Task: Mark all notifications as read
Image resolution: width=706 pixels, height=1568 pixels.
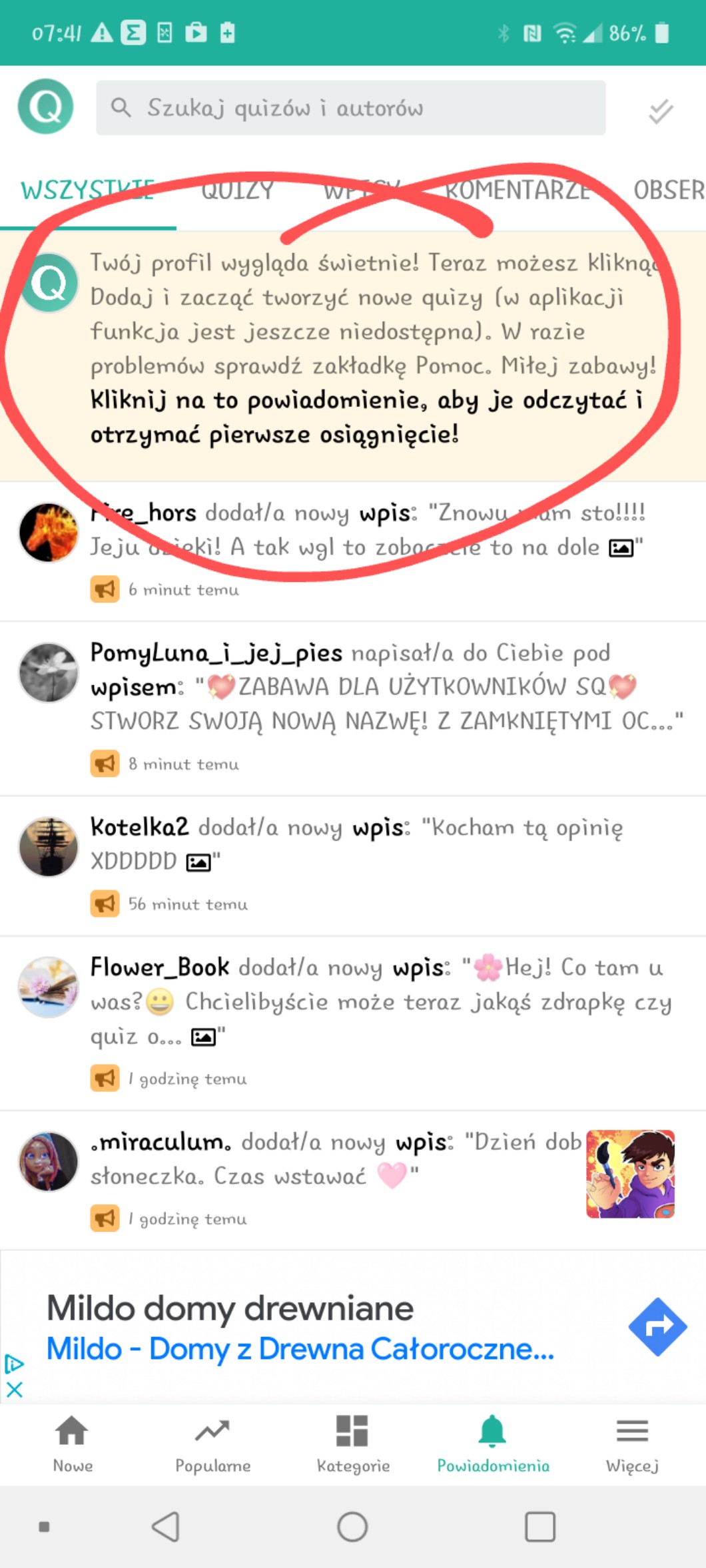Action: click(661, 111)
